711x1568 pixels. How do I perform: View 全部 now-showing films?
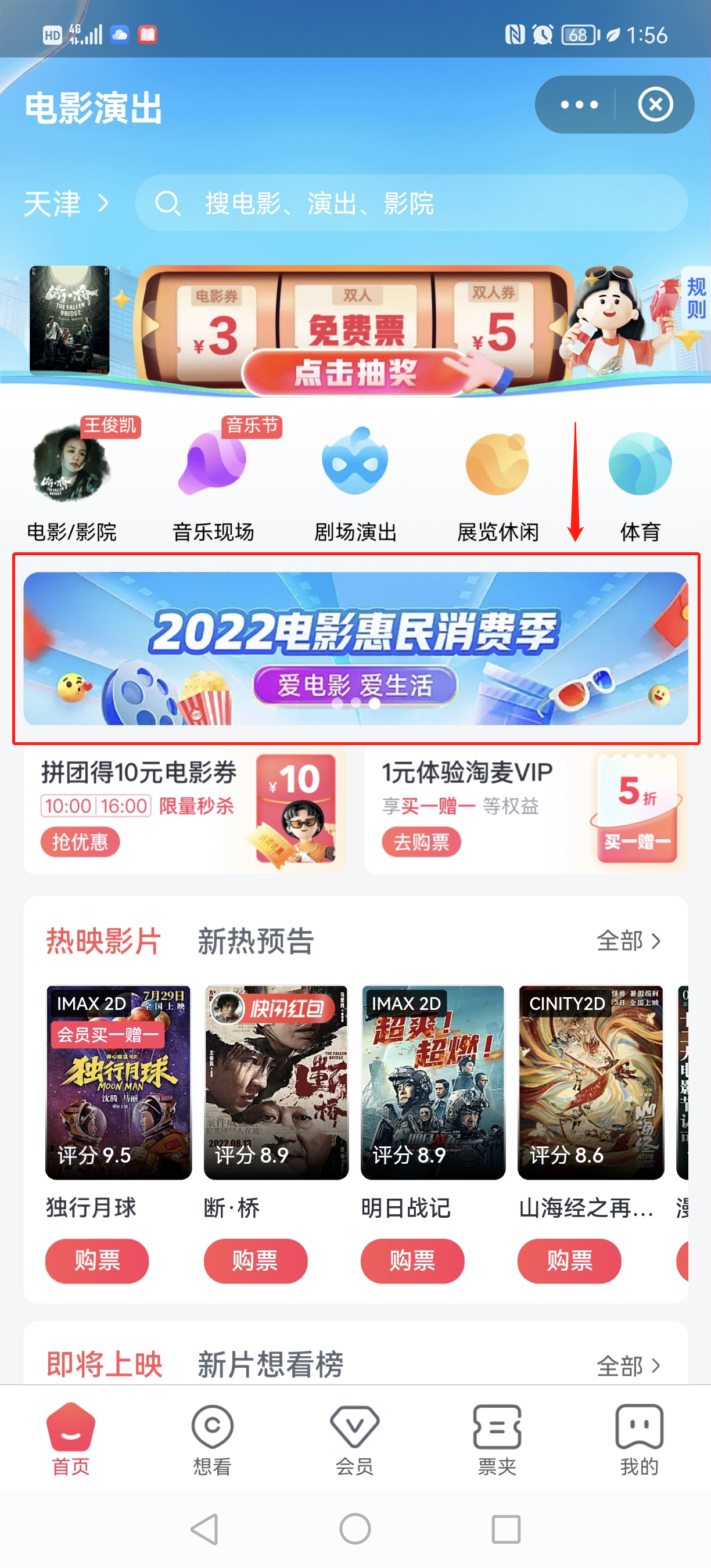(628, 941)
